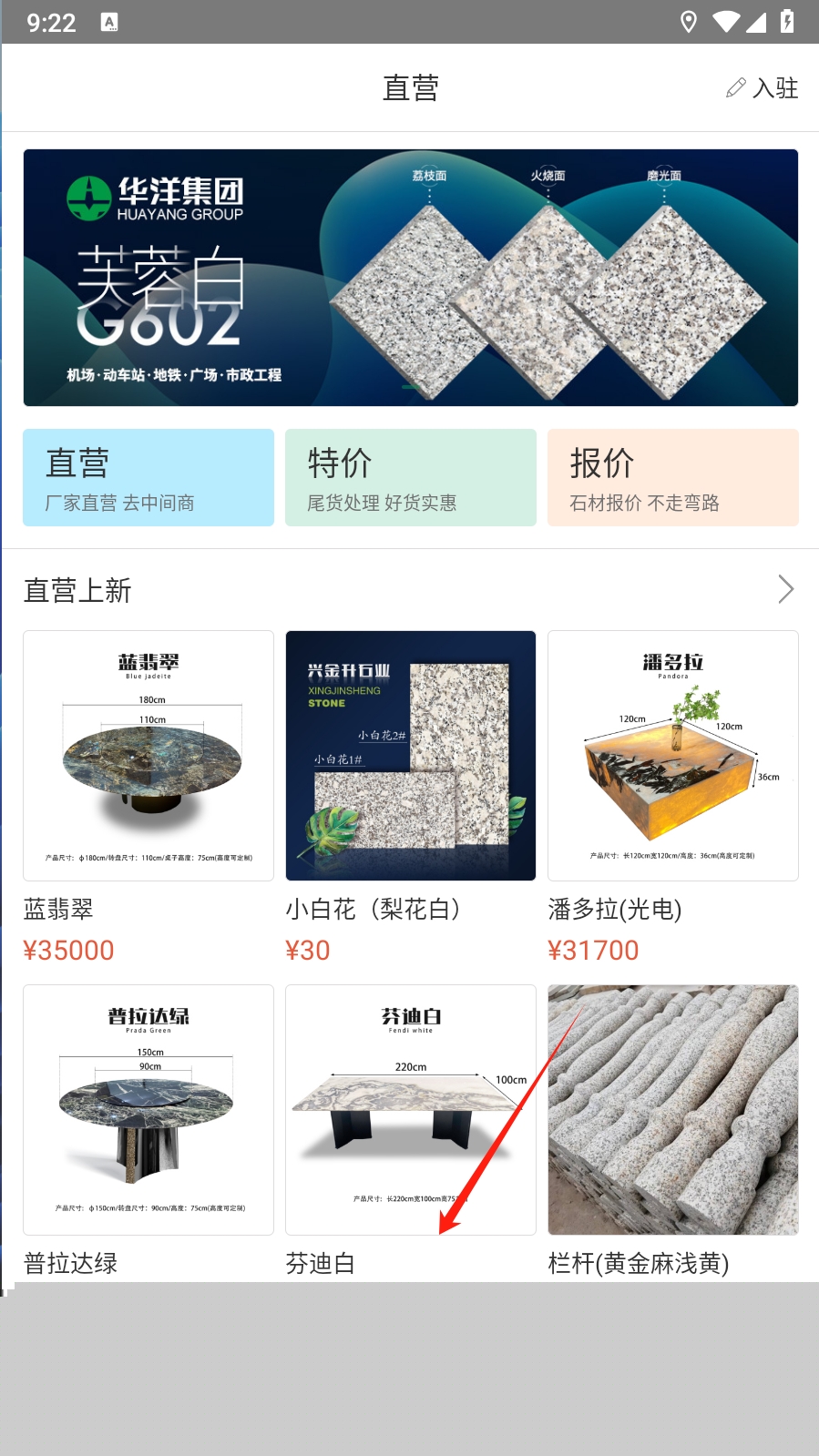This screenshot has width=819, height=1456.
Task: View the 蓝翡翠 table product
Action: (148, 756)
